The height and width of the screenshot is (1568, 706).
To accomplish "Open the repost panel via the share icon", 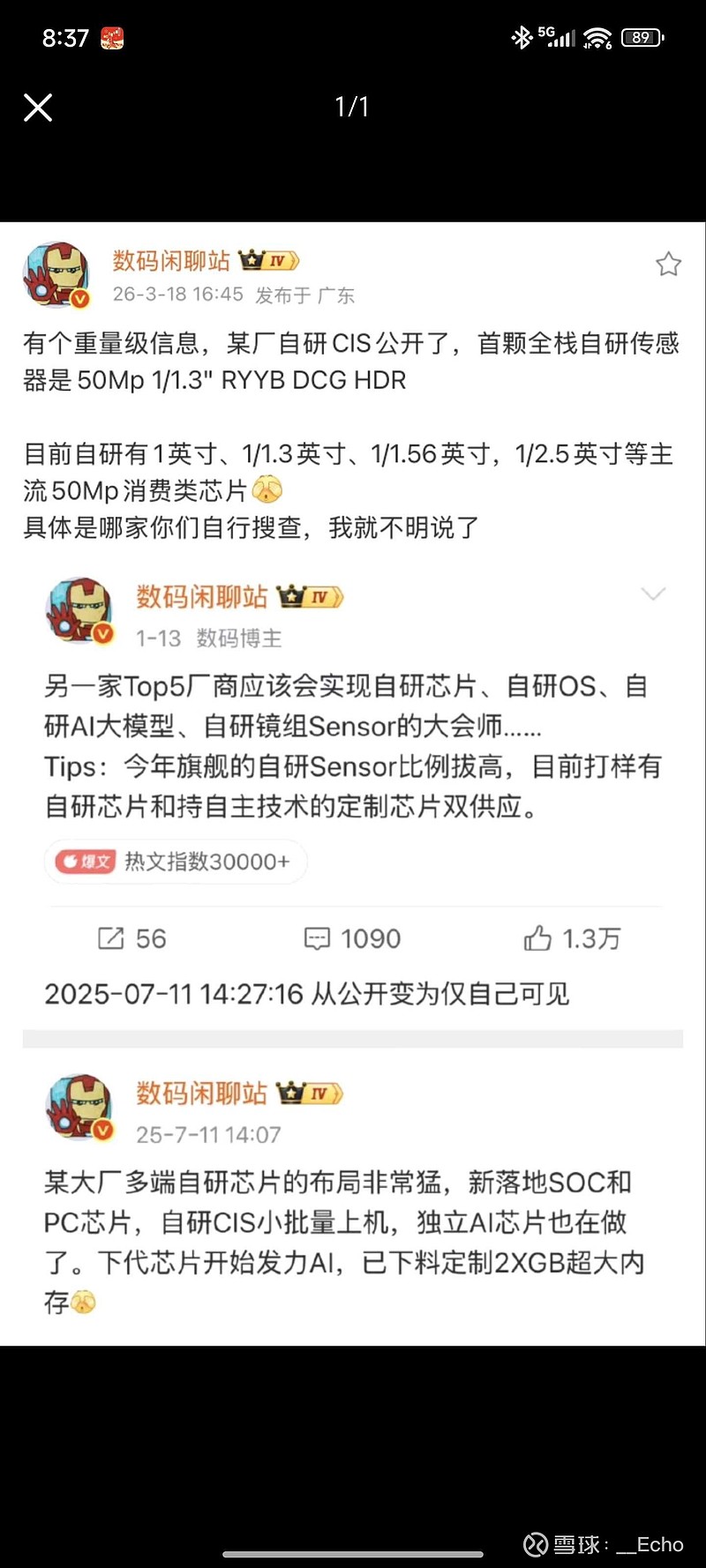I will click(110, 938).
